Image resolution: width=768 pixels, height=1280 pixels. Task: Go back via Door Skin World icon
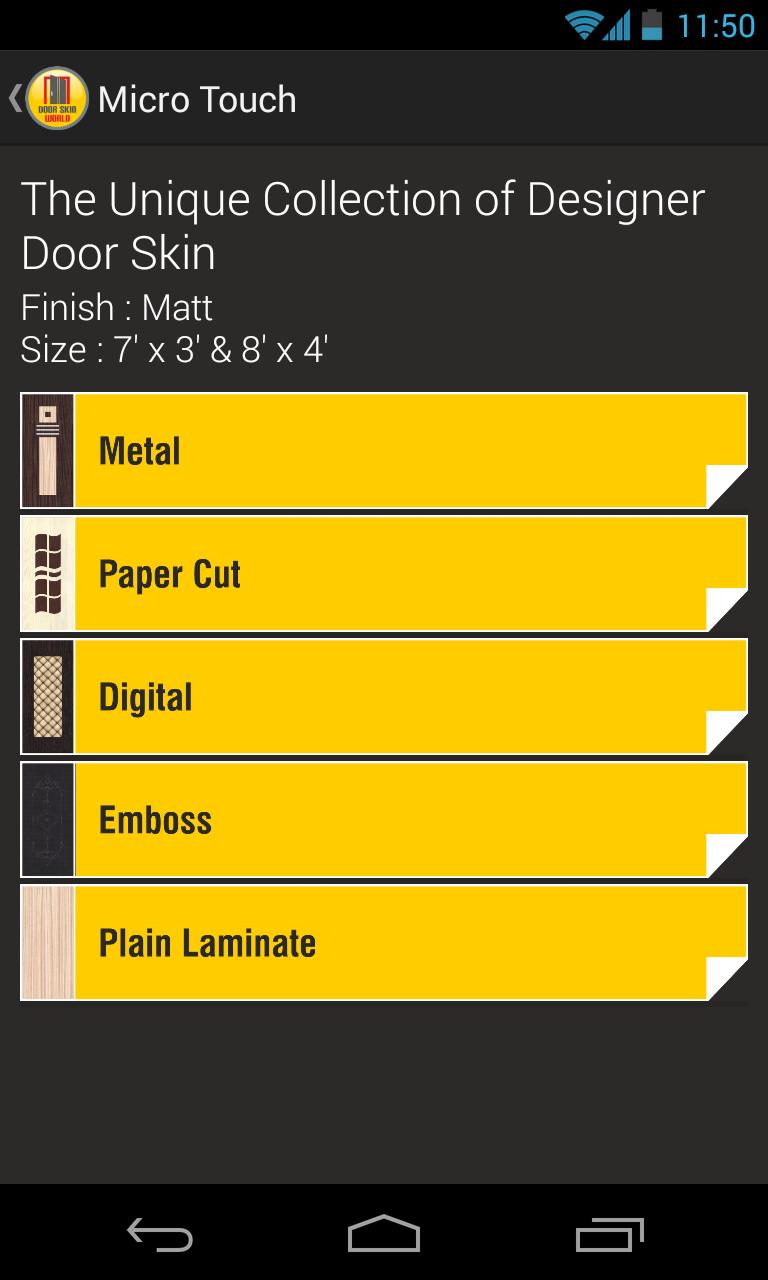[55, 99]
